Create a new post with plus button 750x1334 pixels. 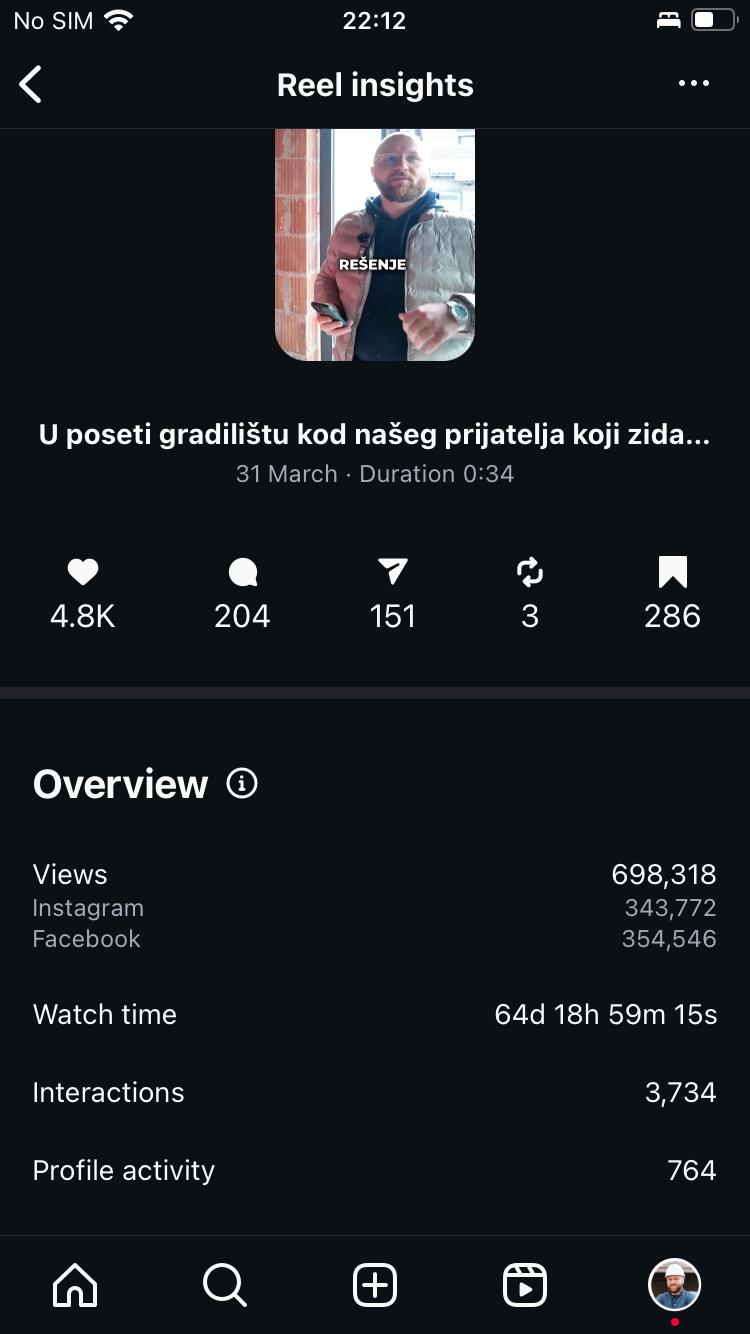tap(375, 1284)
